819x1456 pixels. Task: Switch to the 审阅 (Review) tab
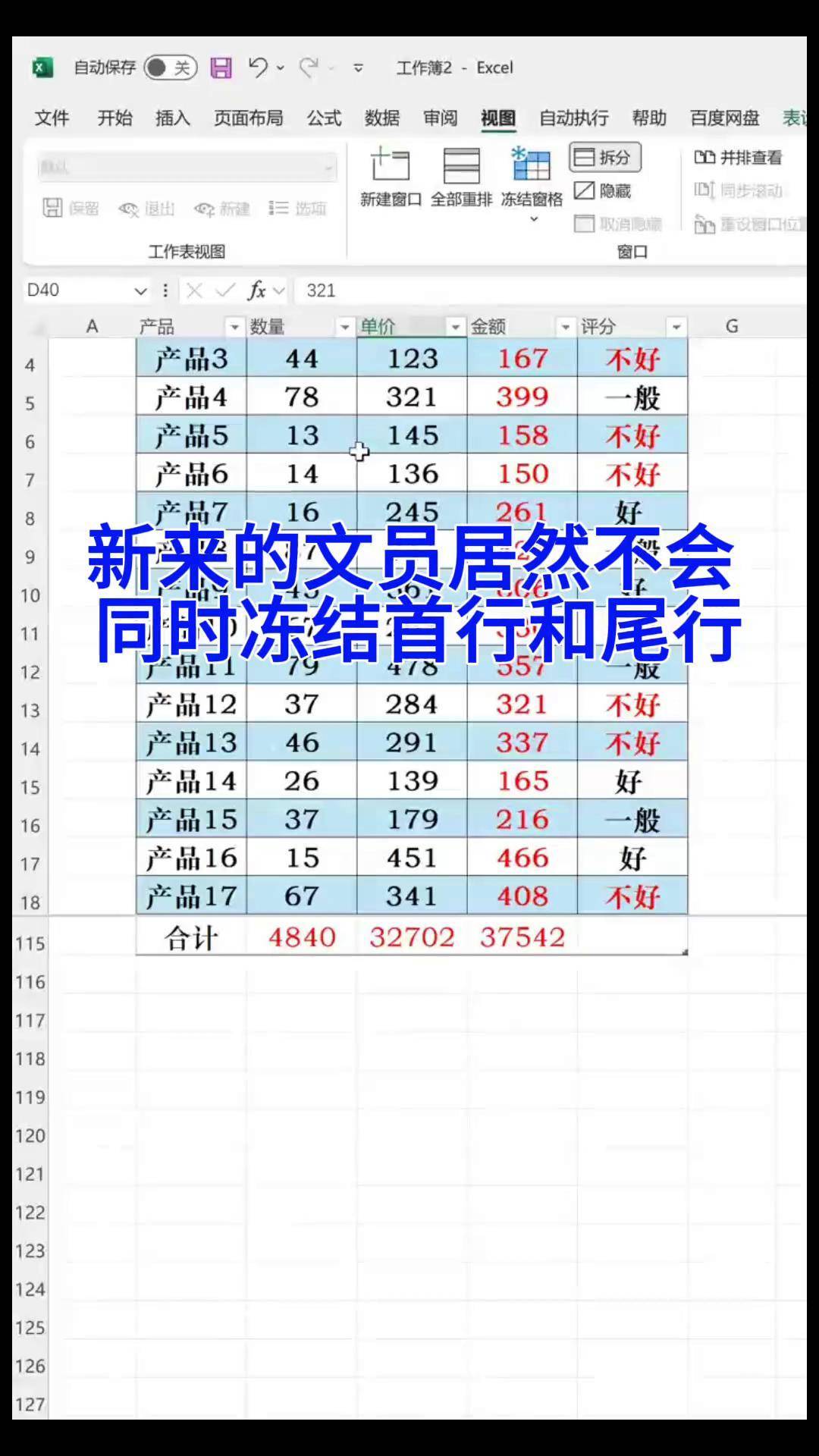(440, 118)
